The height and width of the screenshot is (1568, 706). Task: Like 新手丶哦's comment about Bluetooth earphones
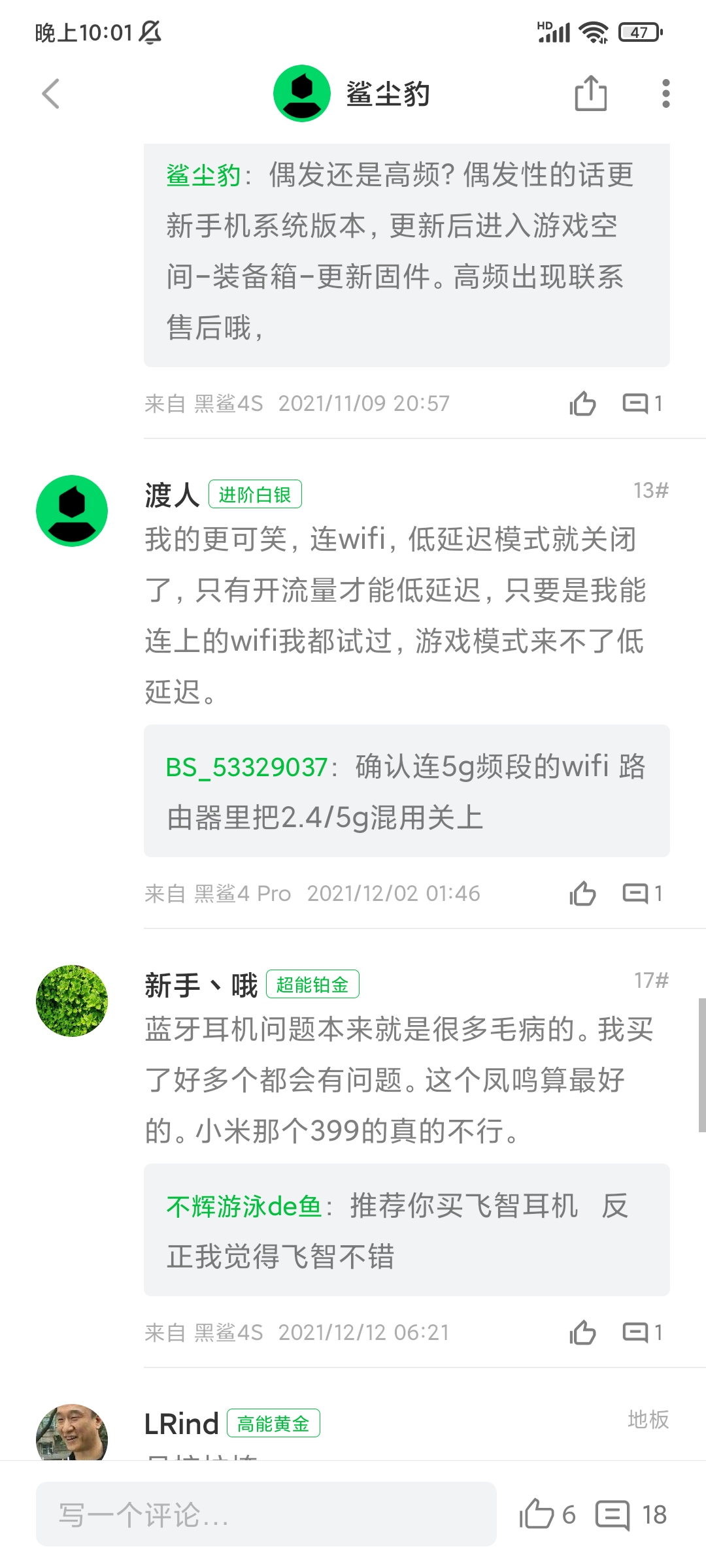tap(582, 1333)
